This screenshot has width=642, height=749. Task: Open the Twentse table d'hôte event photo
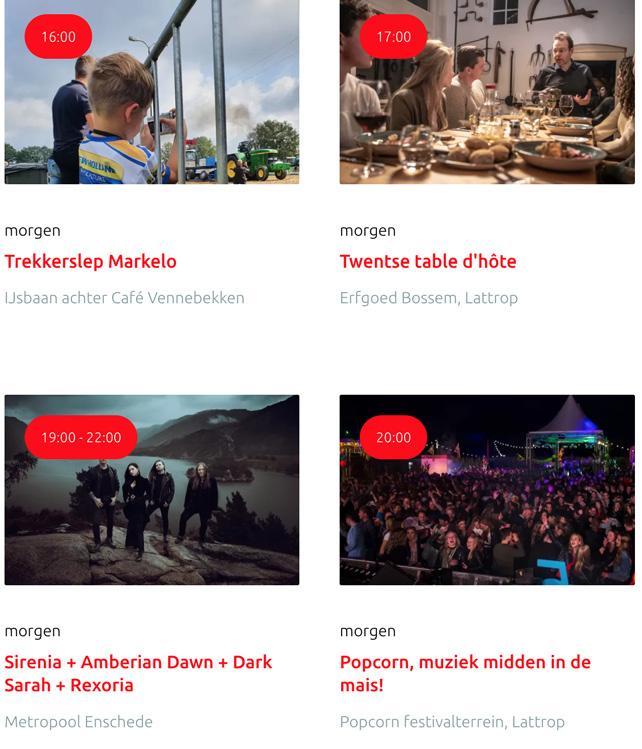tap(487, 100)
